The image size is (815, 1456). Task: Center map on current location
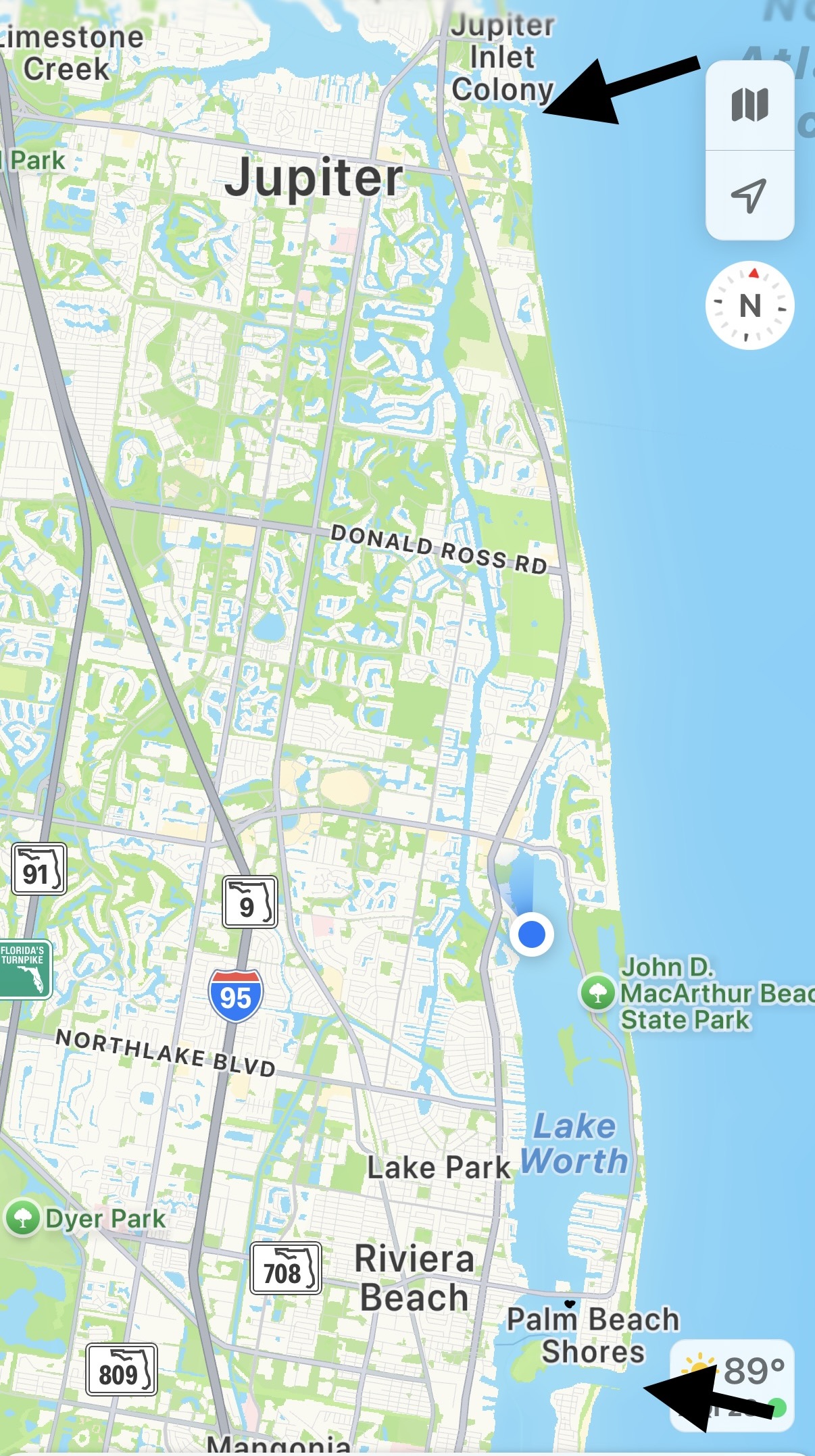(749, 195)
